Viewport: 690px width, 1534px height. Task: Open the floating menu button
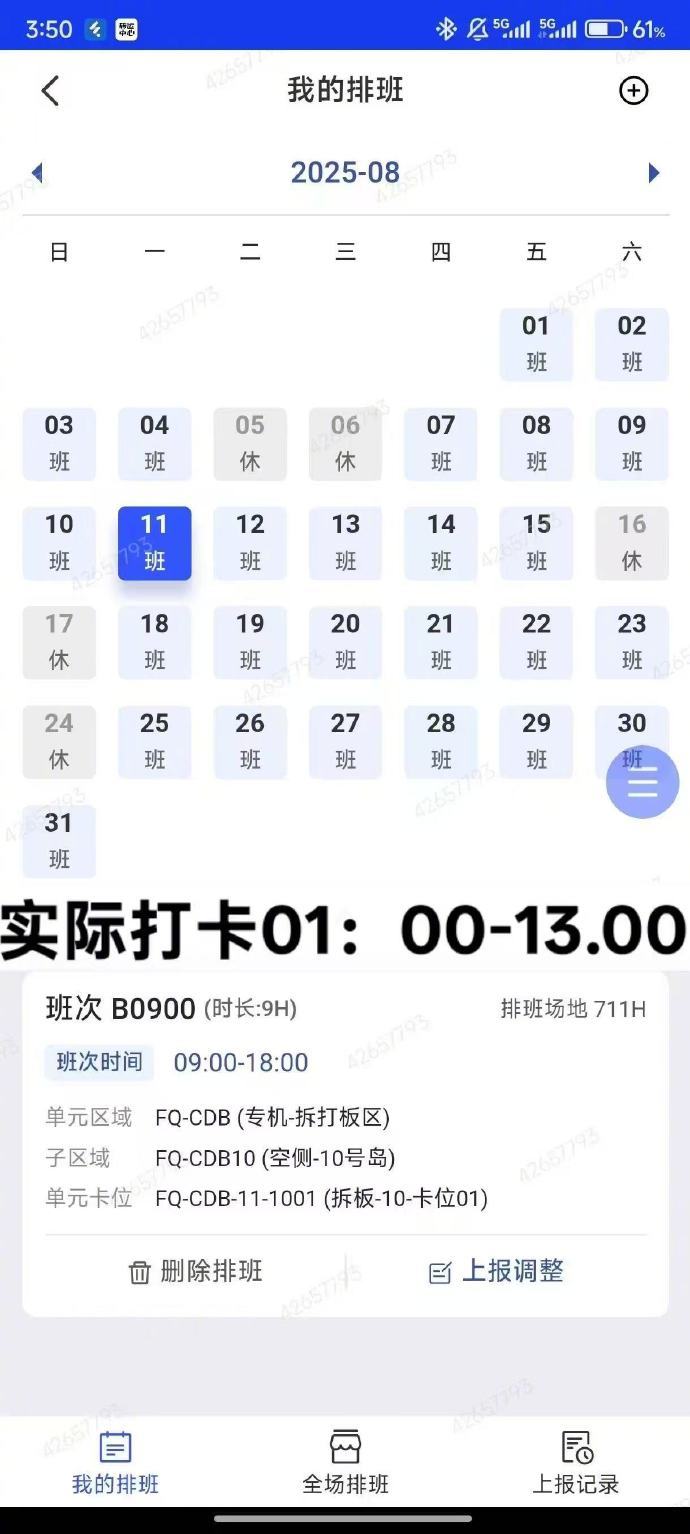coord(642,782)
